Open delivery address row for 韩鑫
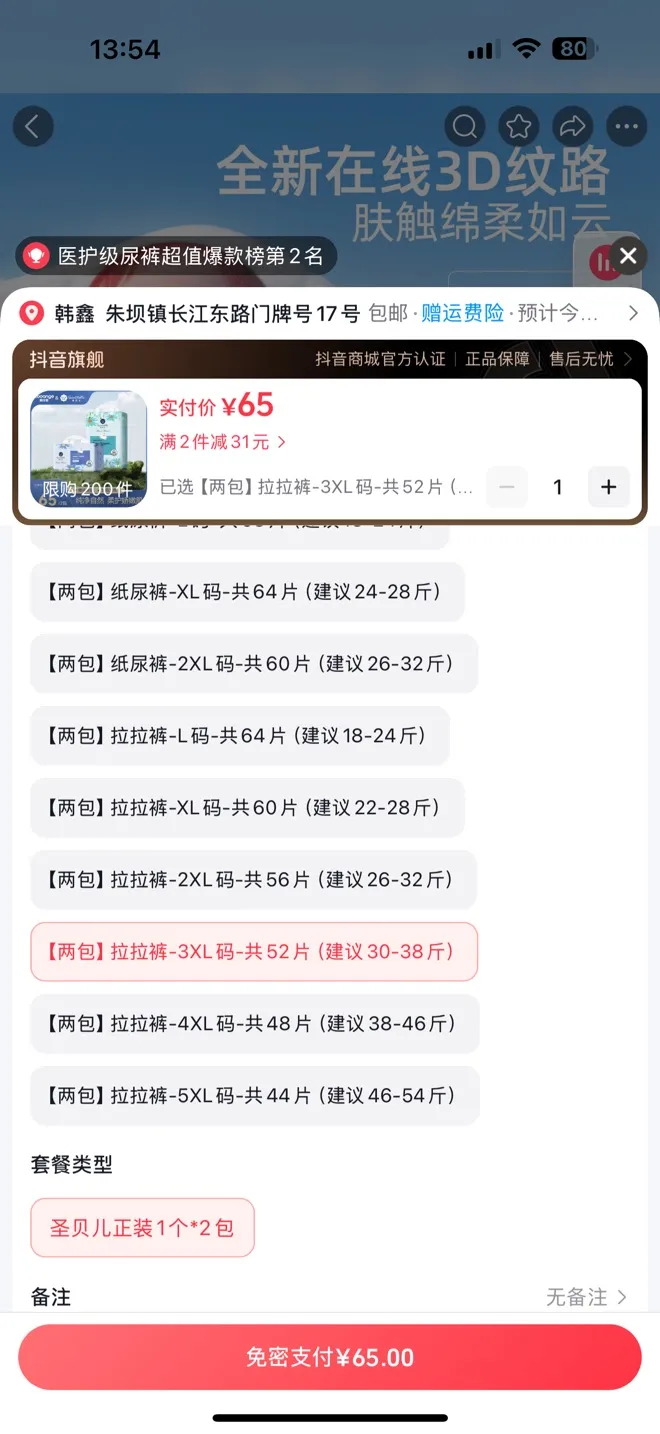Screen dimensions: 660x1434 [330, 313]
